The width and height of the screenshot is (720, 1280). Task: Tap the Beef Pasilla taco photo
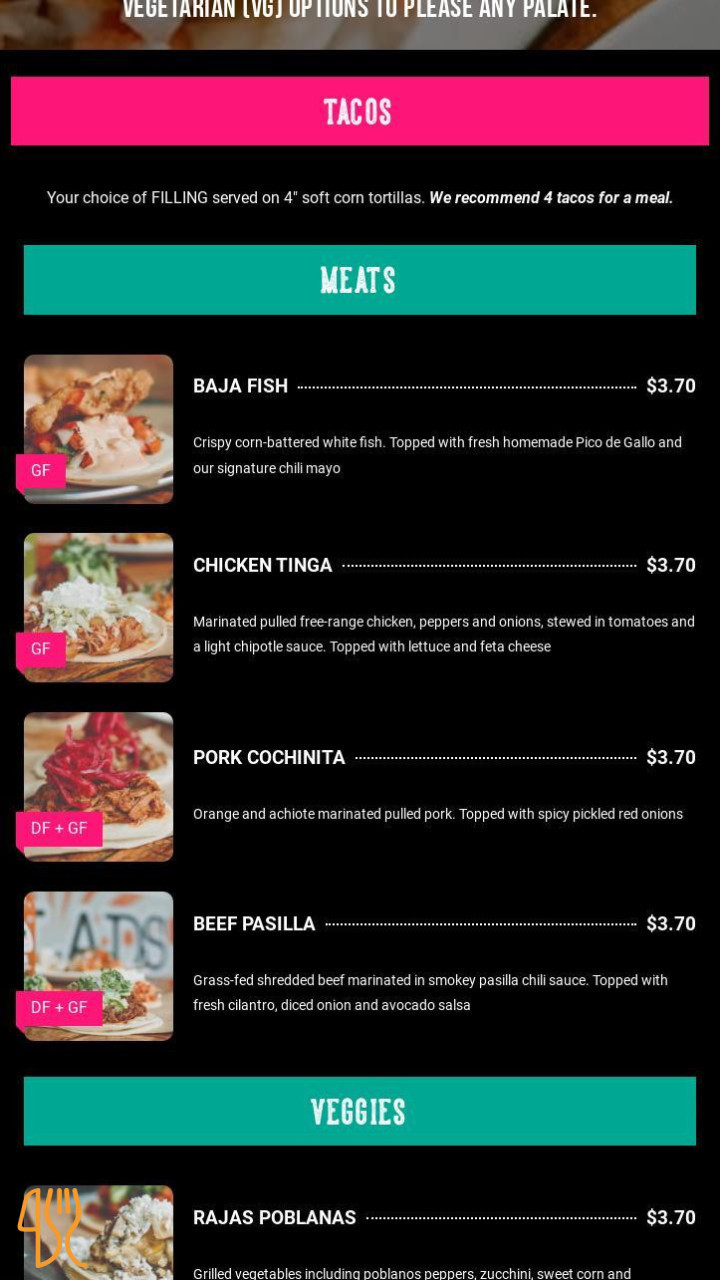pyautogui.click(x=98, y=965)
